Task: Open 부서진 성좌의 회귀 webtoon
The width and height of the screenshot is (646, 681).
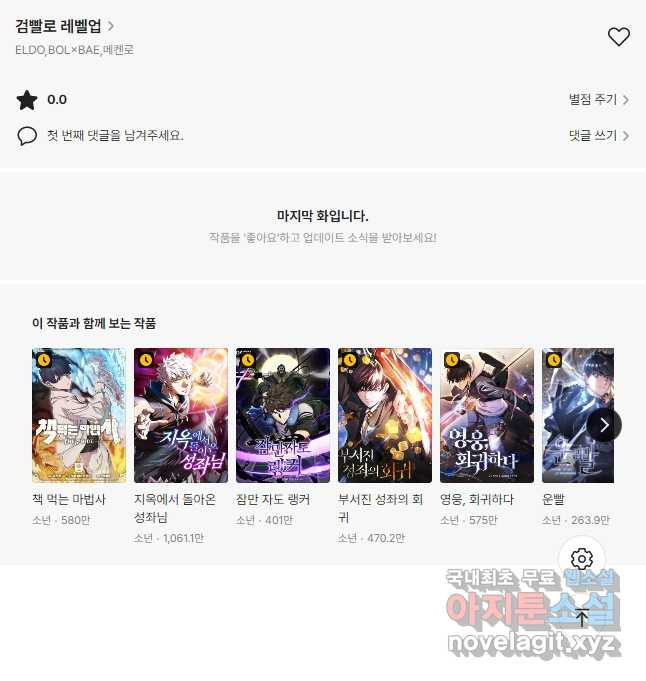Action: coord(385,415)
